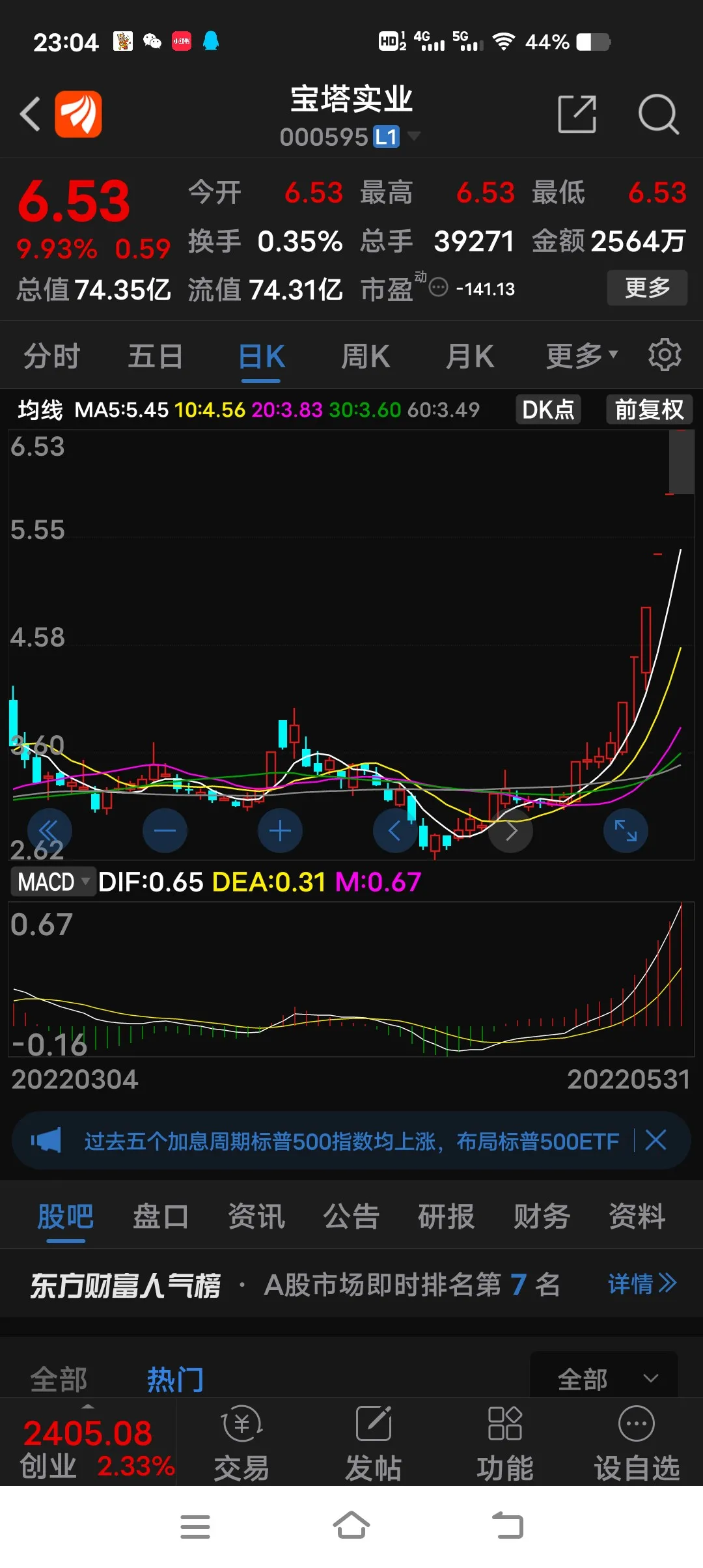This screenshot has width=703, height=1568.
Task: Toggle the DK点 indicator
Action: click(x=548, y=410)
